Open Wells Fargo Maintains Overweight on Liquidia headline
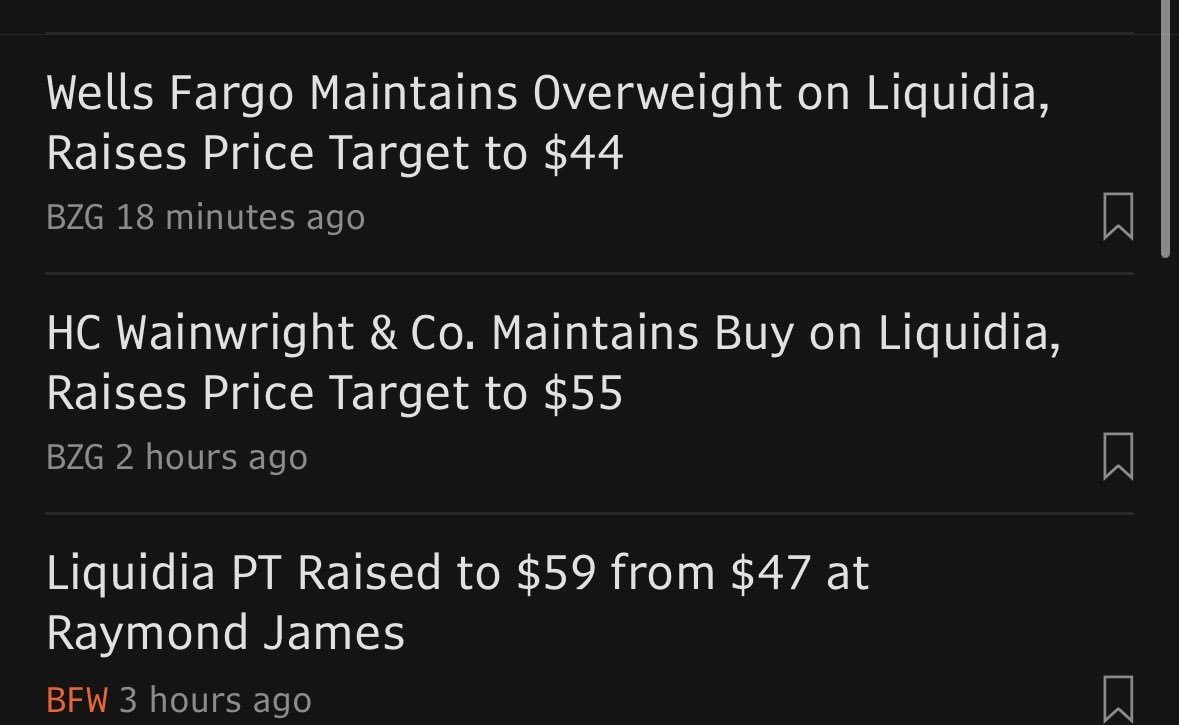 tap(547, 124)
